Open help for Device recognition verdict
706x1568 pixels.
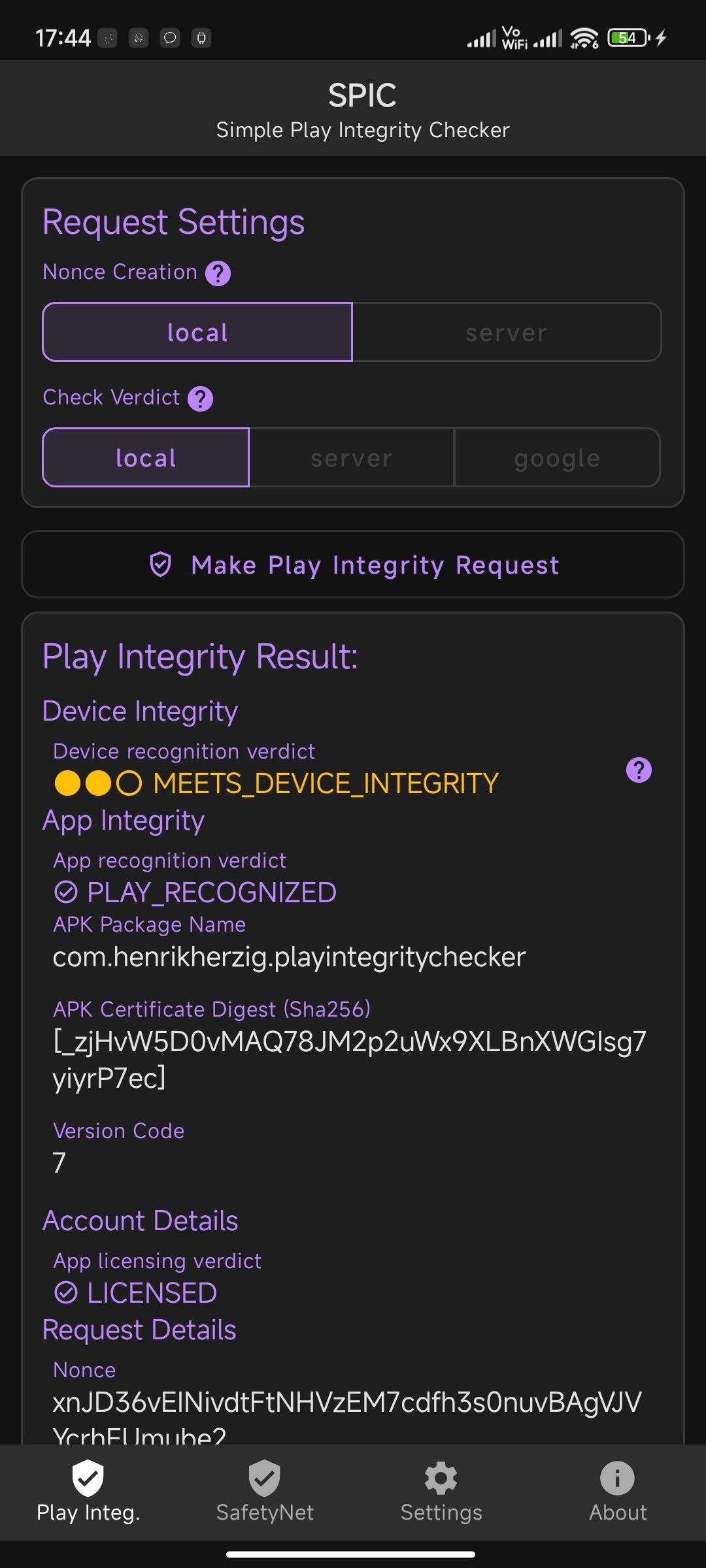(639, 770)
